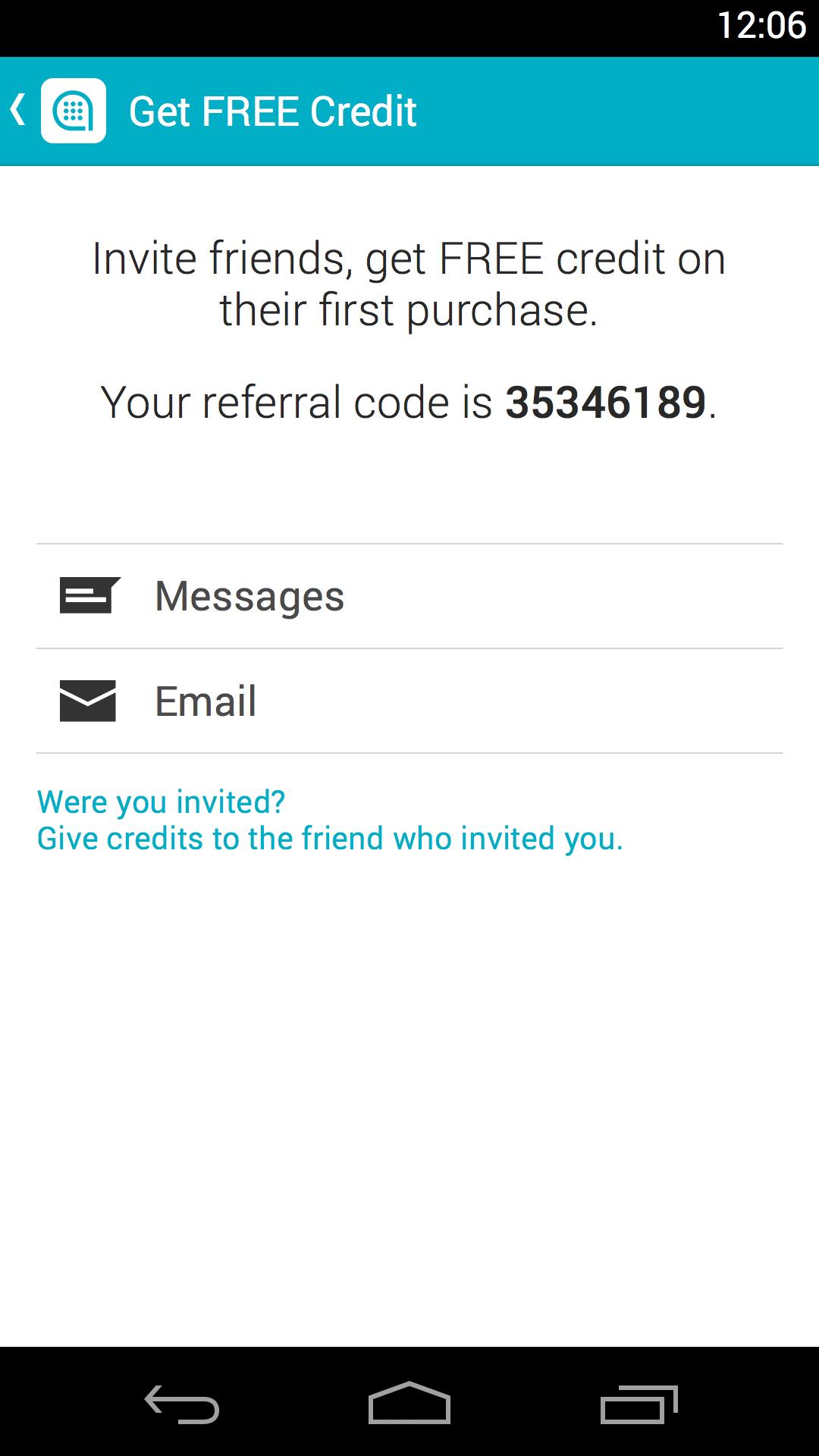
Task: Tap the system back button
Action: pyautogui.click(x=182, y=1404)
